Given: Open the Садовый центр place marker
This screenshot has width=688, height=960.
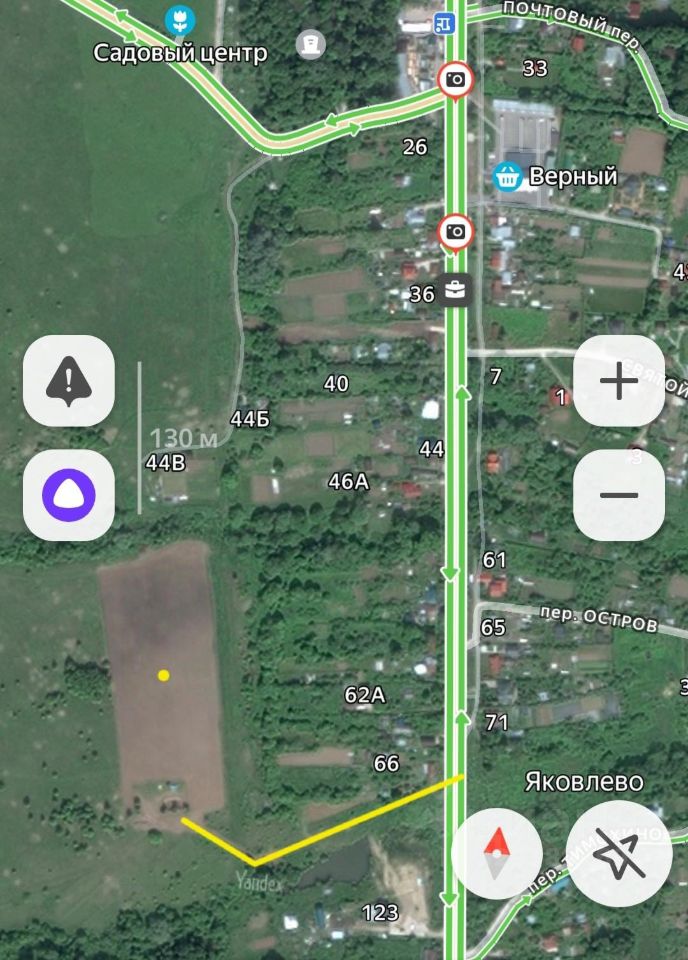Looking at the screenshot, I should click(x=180, y=18).
